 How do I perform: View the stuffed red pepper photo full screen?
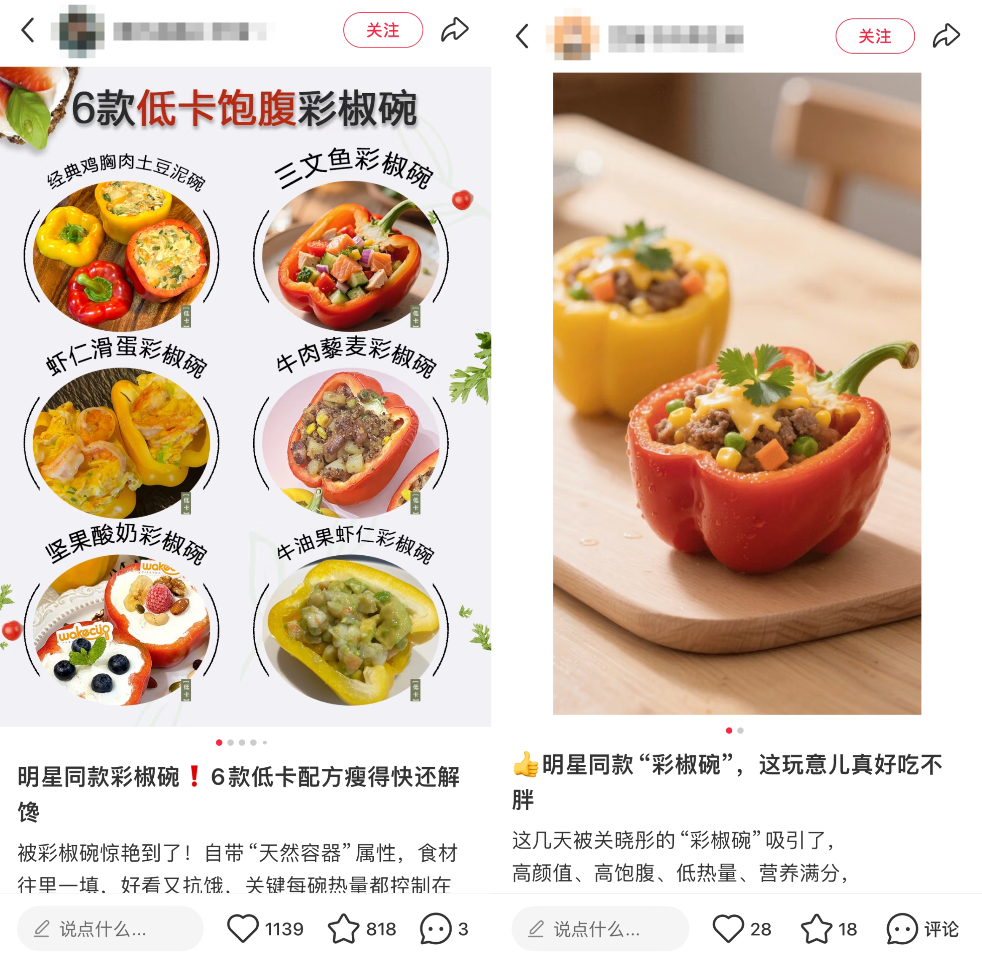click(x=737, y=395)
